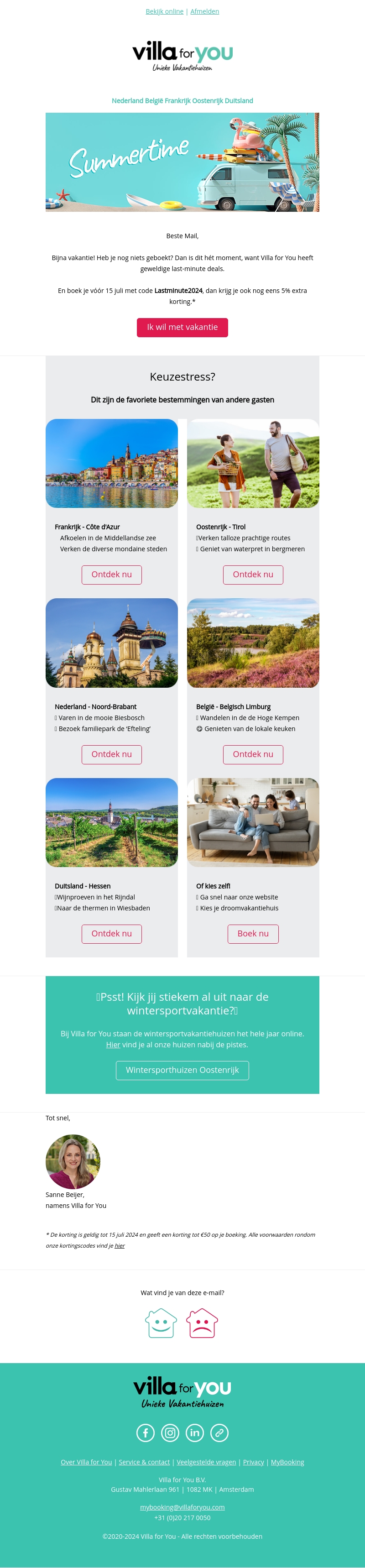Image resolution: width=365 pixels, height=1568 pixels.
Task: Tap Ontdek nu under Duitsland - Hessen
Action: (x=111, y=933)
